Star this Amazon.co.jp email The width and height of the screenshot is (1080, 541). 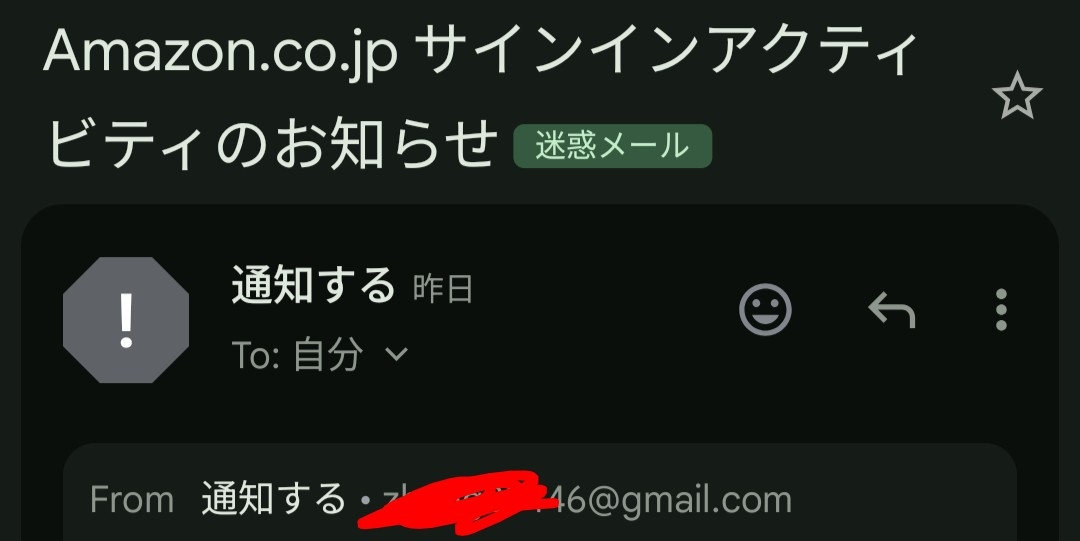pos(1016,98)
